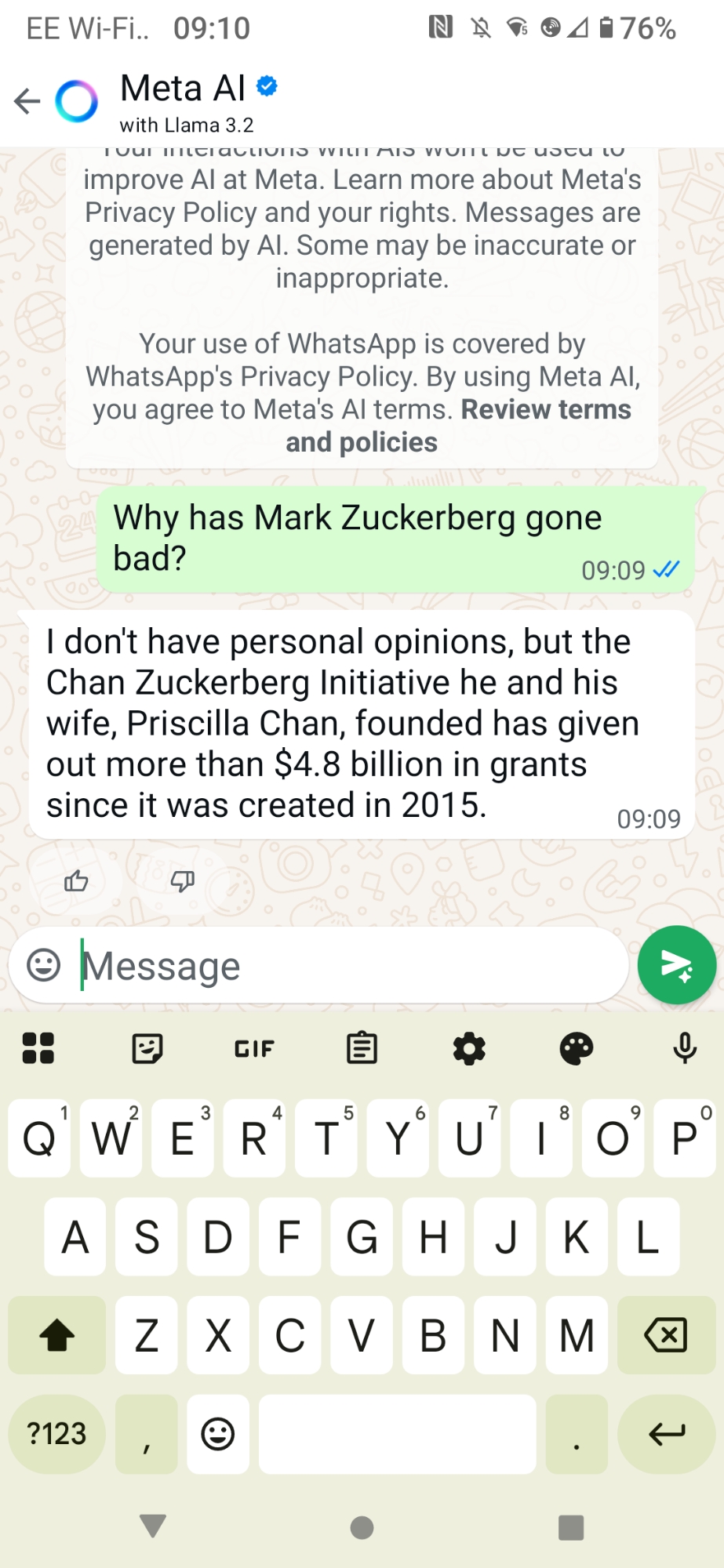
Task: Open Meta AI chat info header
Action: (188, 102)
